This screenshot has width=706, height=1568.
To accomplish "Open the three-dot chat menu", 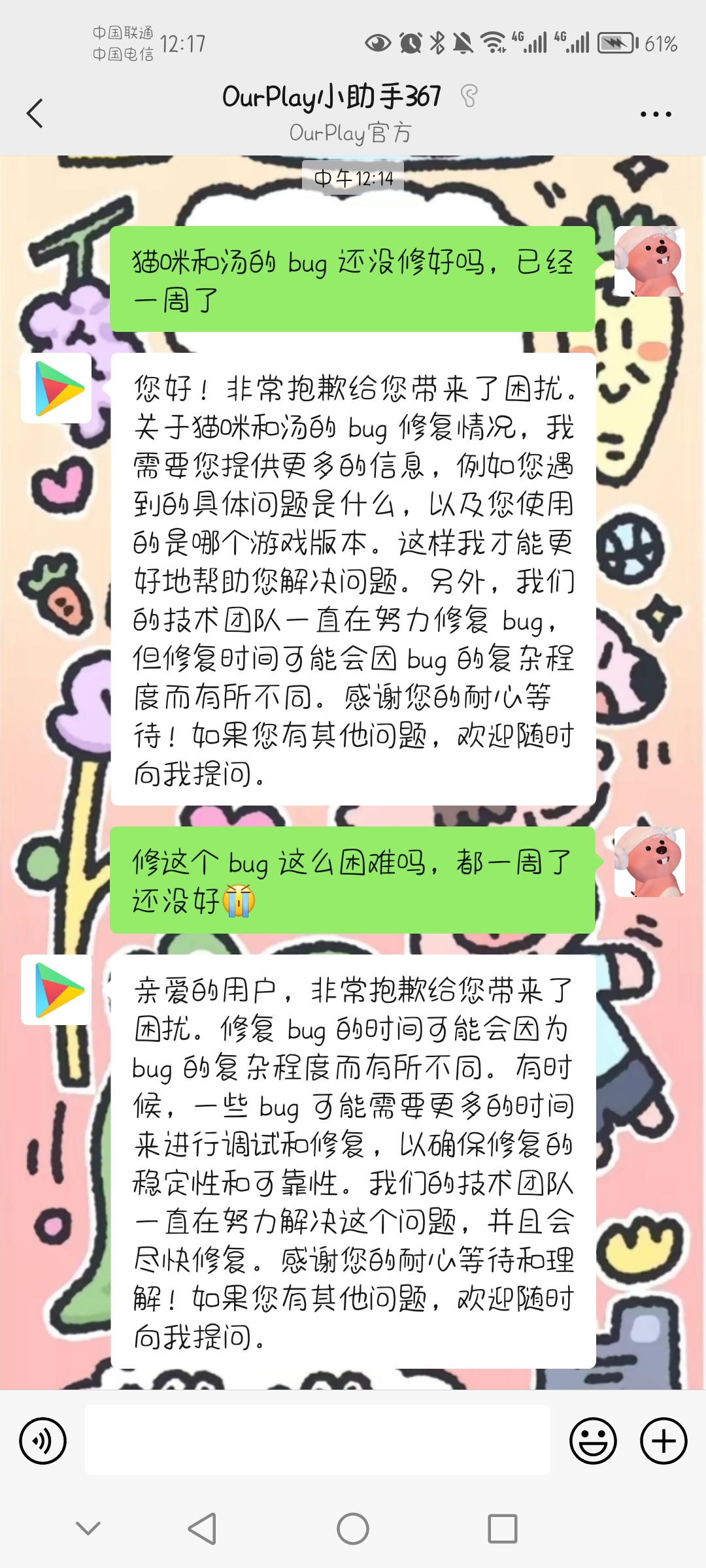I will [x=656, y=114].
